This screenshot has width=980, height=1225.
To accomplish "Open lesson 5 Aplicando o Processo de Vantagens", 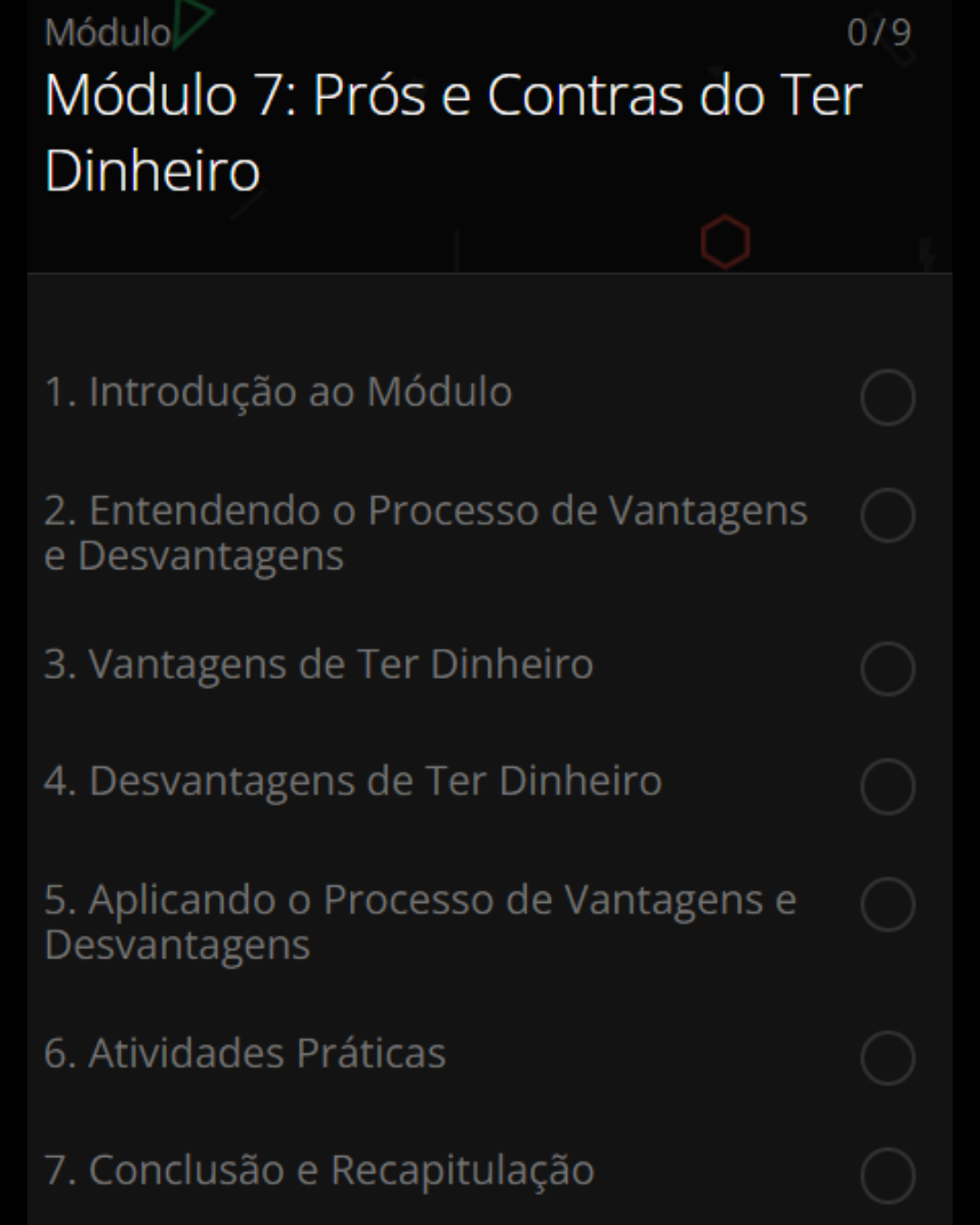I will [x=419, y=922].
